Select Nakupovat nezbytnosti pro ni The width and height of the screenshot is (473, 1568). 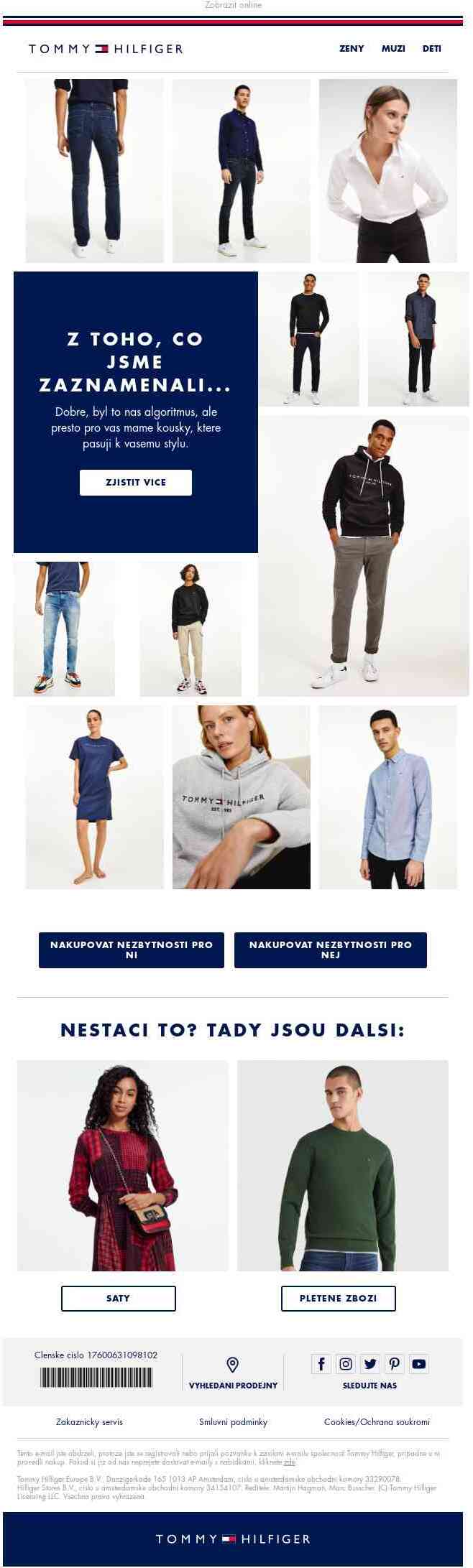pos(132,950)
